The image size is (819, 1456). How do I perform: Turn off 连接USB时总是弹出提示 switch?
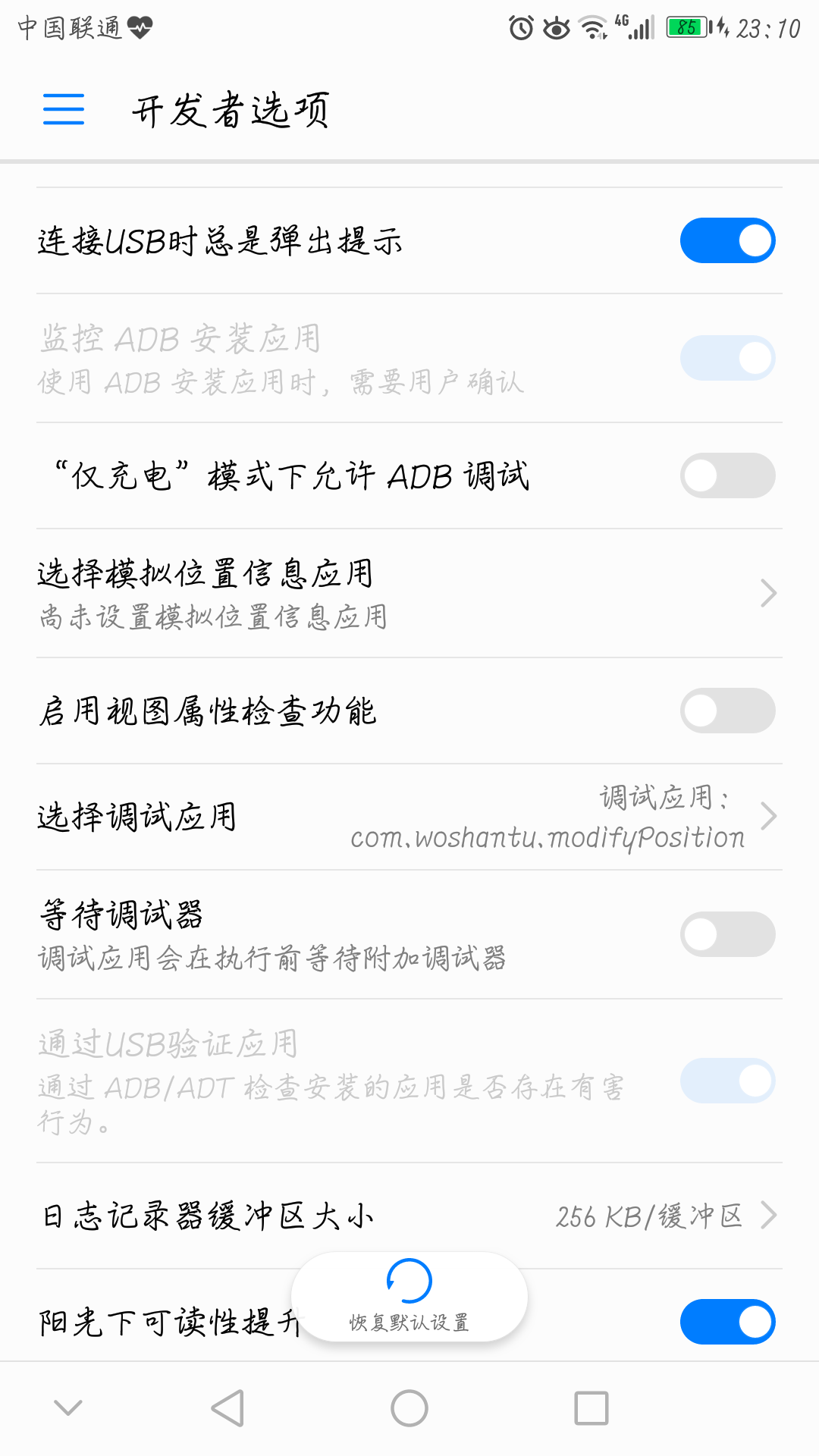coord(726,241)
